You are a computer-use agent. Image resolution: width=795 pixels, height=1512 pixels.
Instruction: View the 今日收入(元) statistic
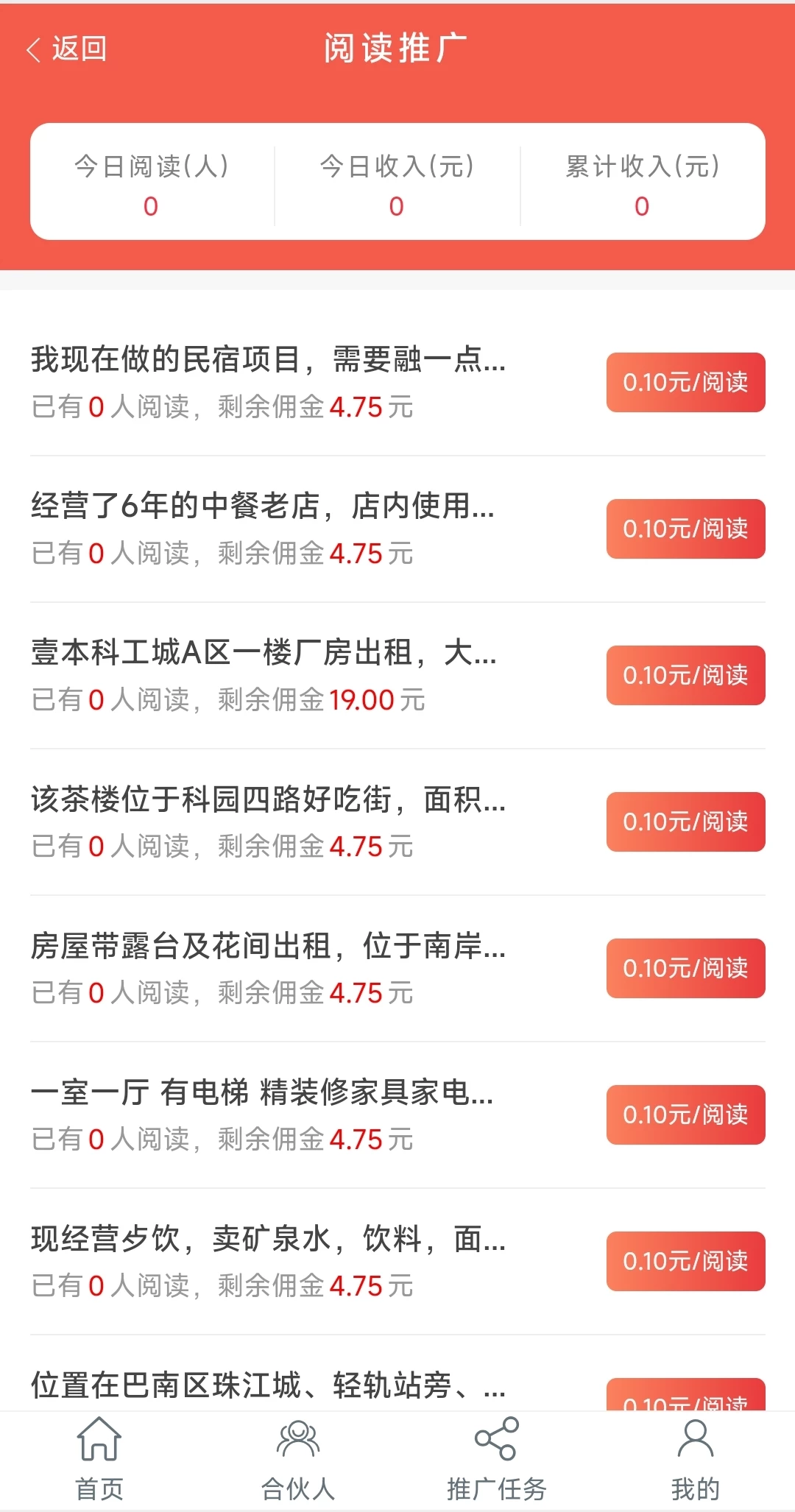pos(396,186)
